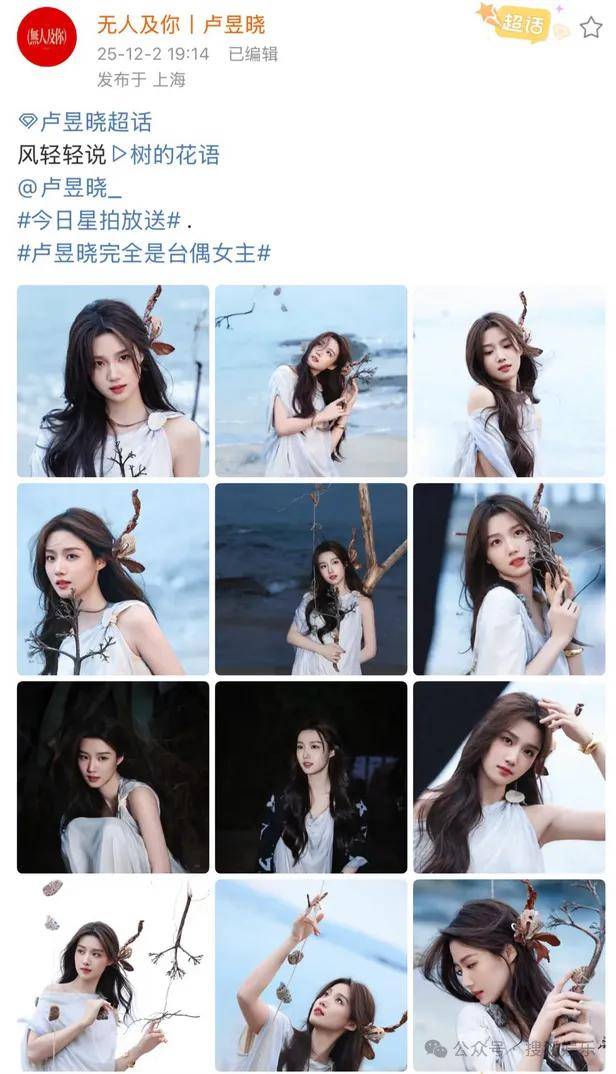View the photo with her arm raised upward
This screenshot has width=616, height=1074.
311,974
